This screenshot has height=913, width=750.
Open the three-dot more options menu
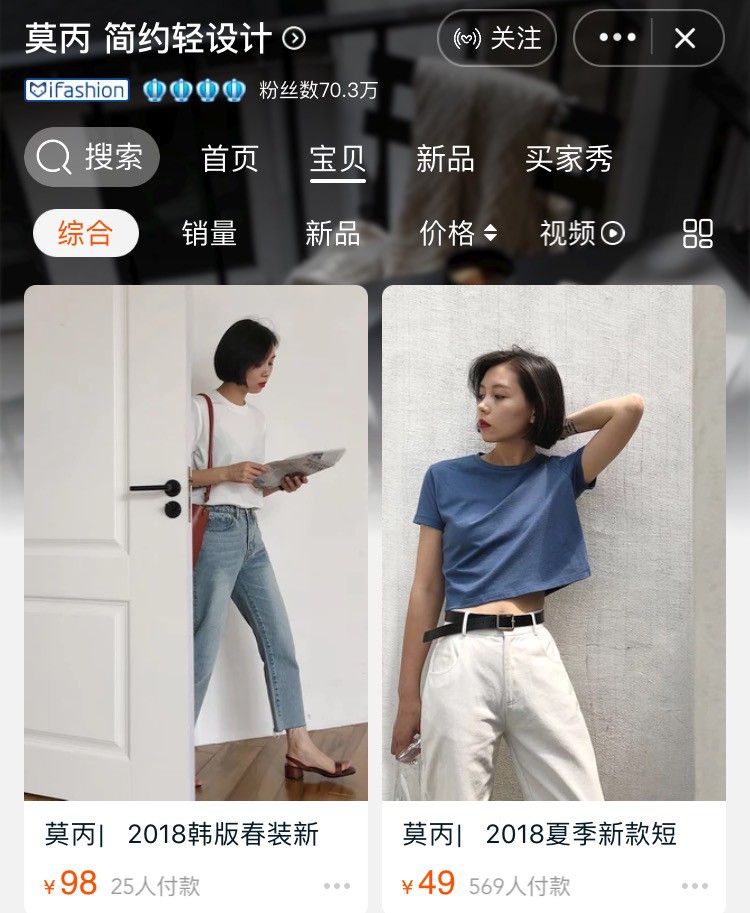click(617, 38)
